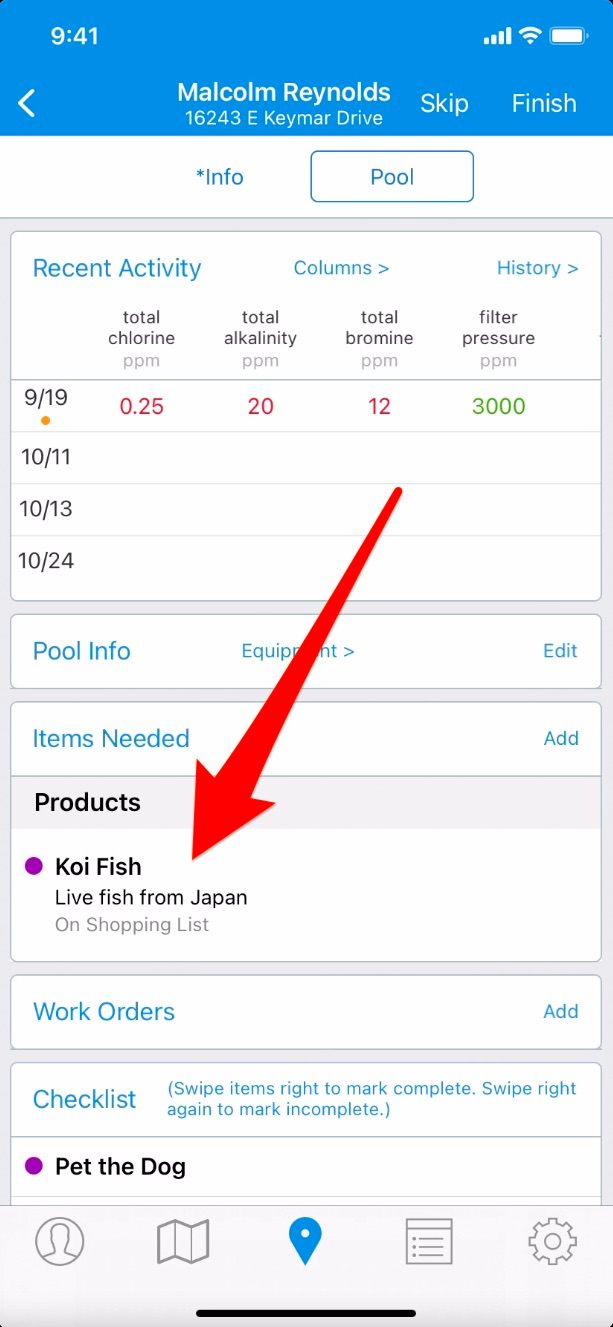Open the Pet the Dog checklist item

(306, 1167)
